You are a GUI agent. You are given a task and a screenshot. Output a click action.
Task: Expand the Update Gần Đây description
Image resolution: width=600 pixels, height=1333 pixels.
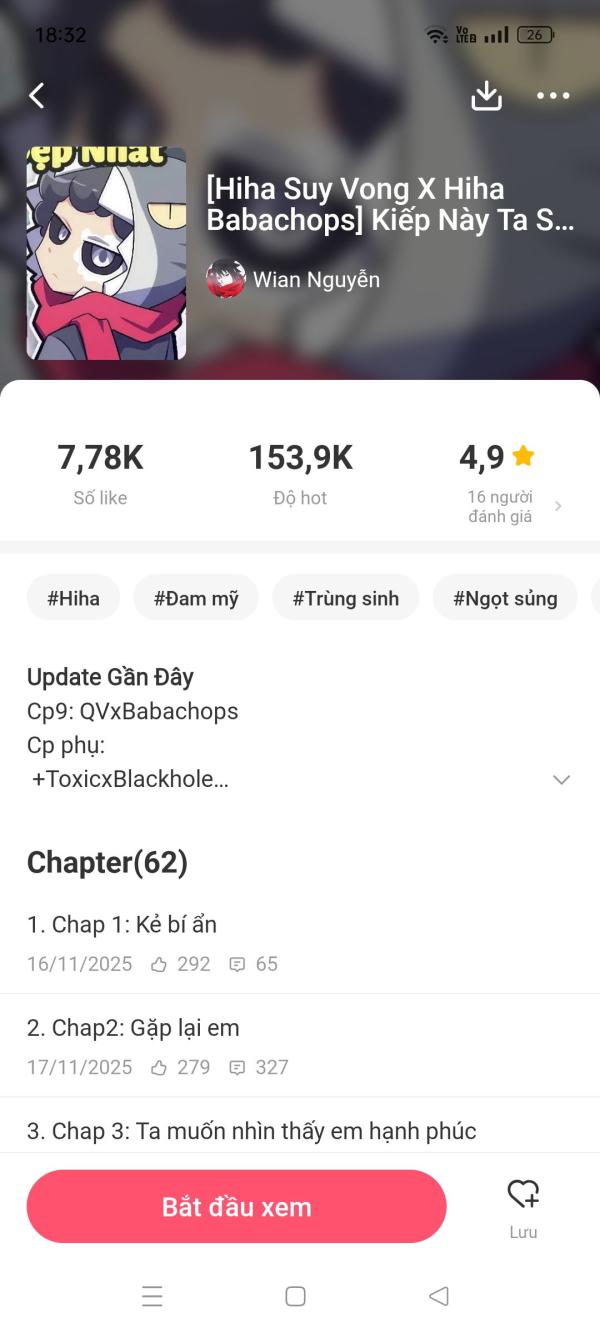pos(561,779)
